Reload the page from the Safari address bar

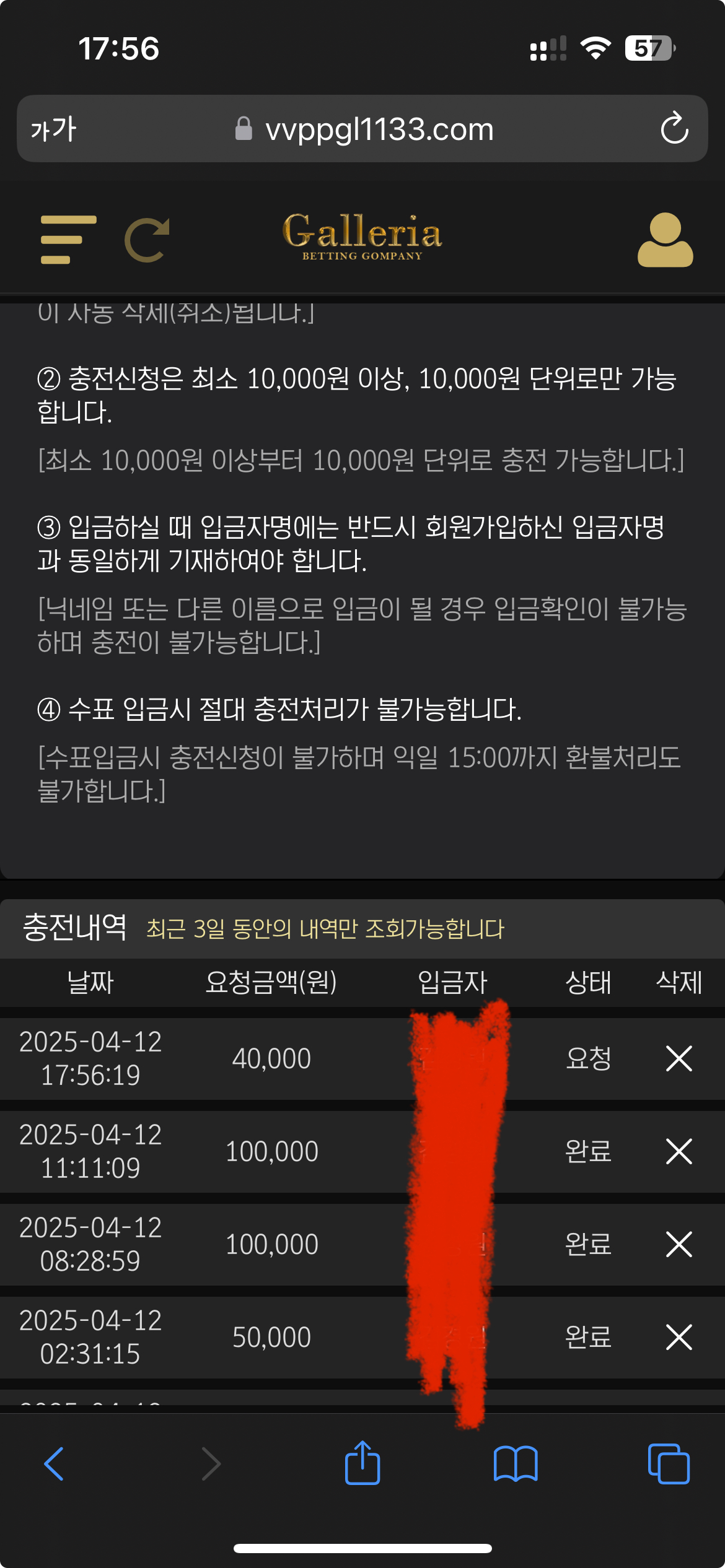pos(674,128)
